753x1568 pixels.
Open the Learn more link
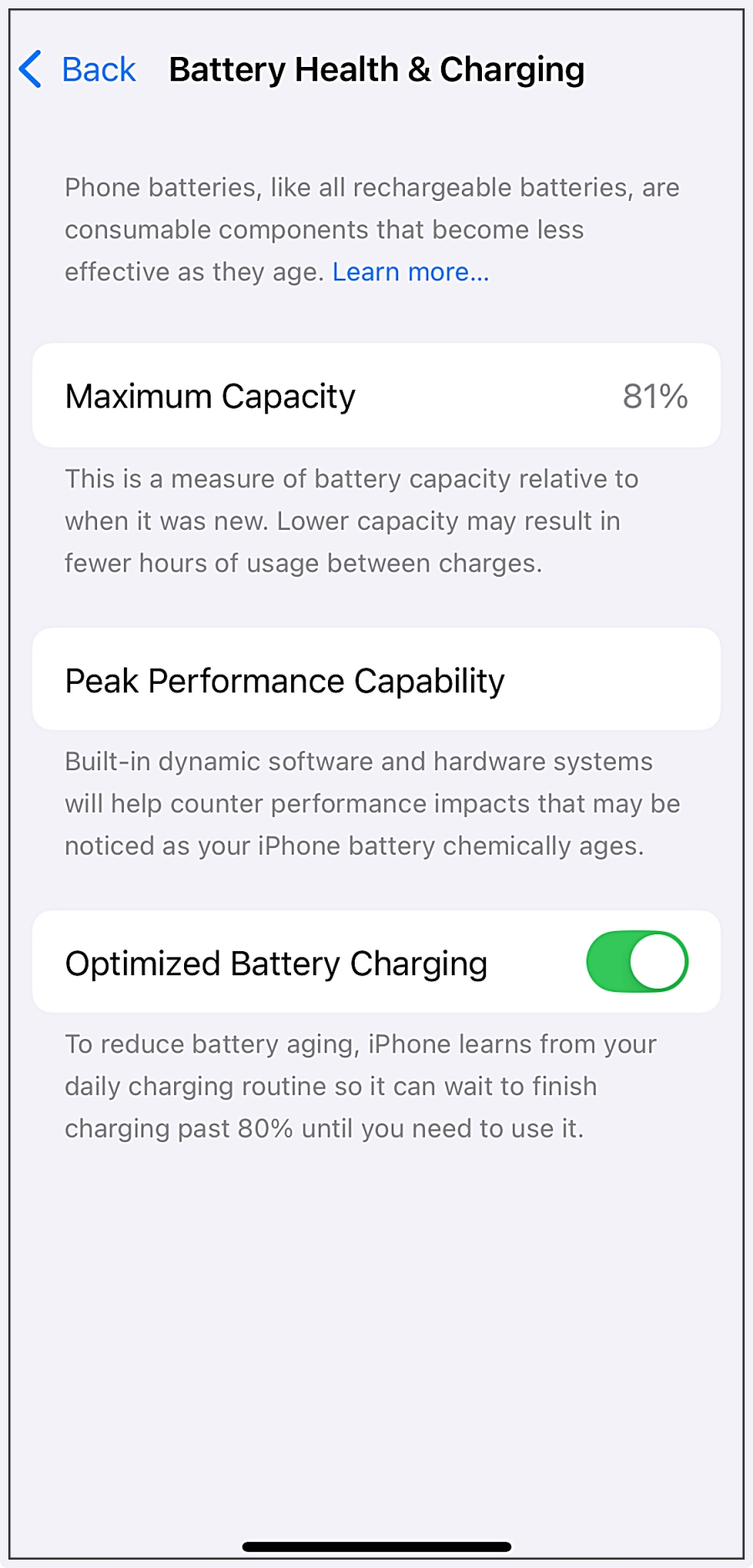pos(411,272)
